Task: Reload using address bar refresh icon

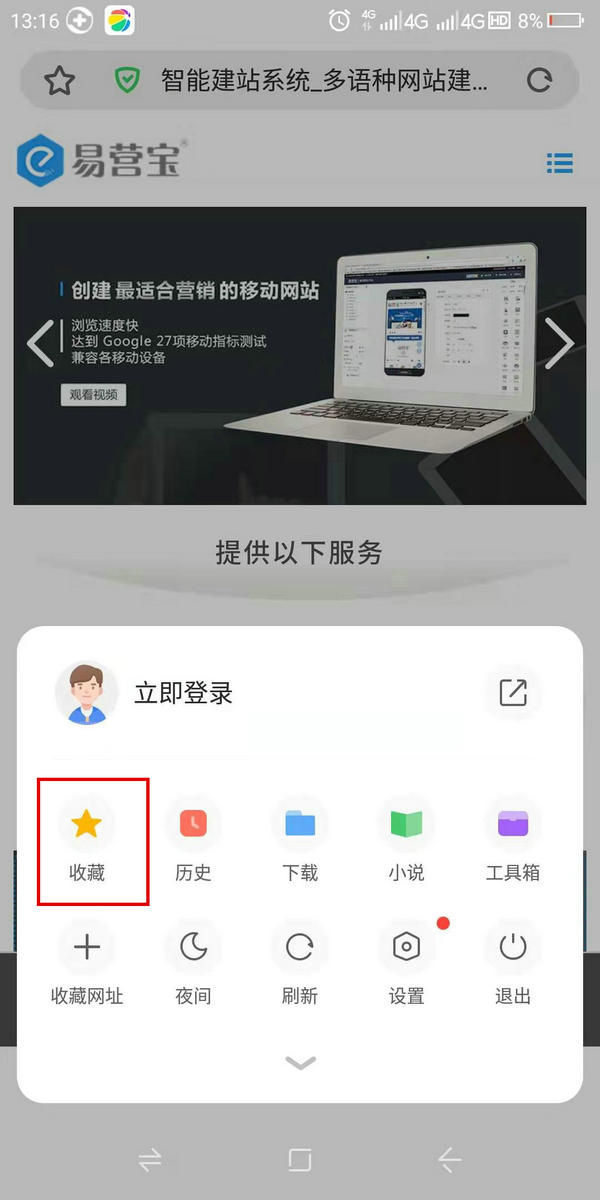Action: pyautogui.click(x=539, y=81)
